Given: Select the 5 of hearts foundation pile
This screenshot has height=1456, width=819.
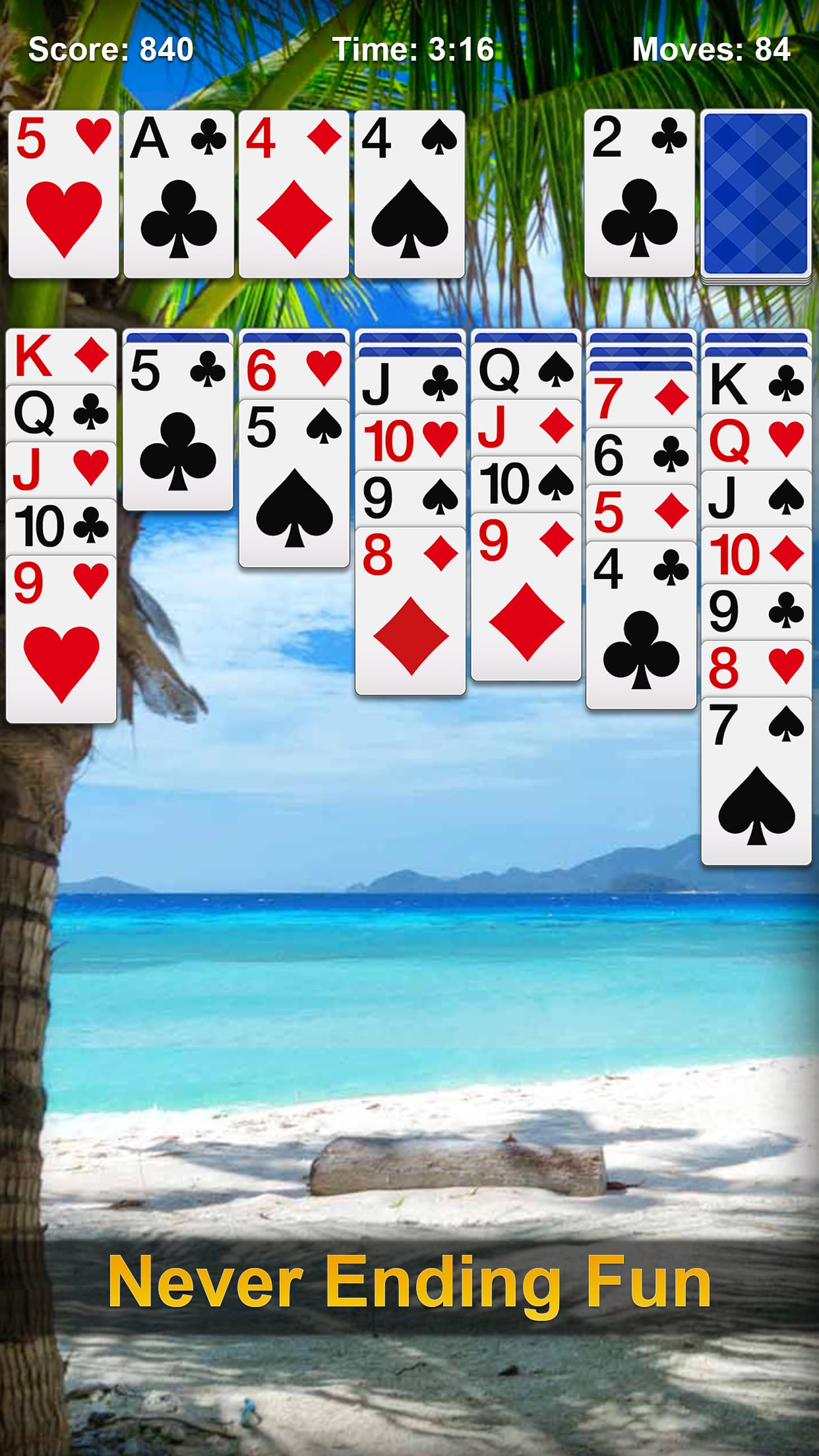Looking at the screenshot, I should 64,195.
